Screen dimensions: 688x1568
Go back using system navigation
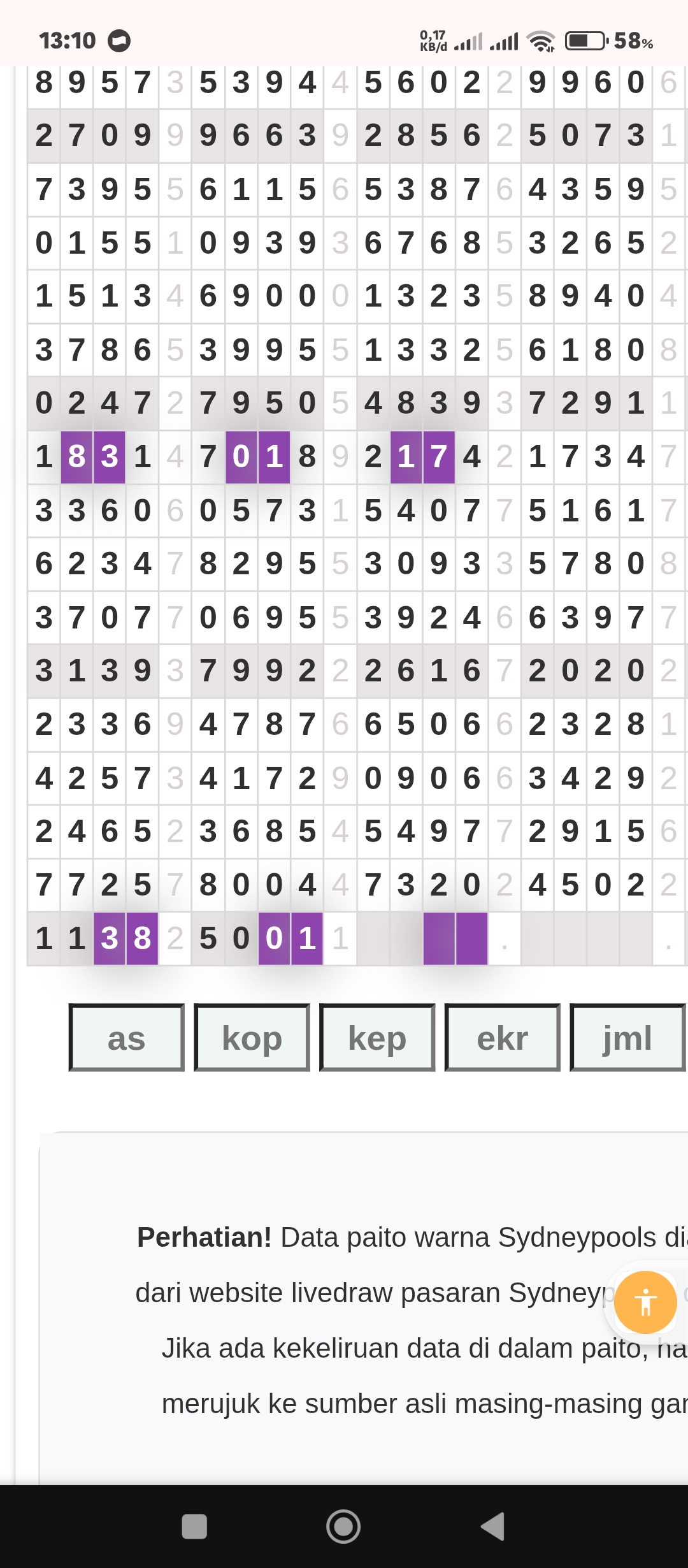point(492,1527)
